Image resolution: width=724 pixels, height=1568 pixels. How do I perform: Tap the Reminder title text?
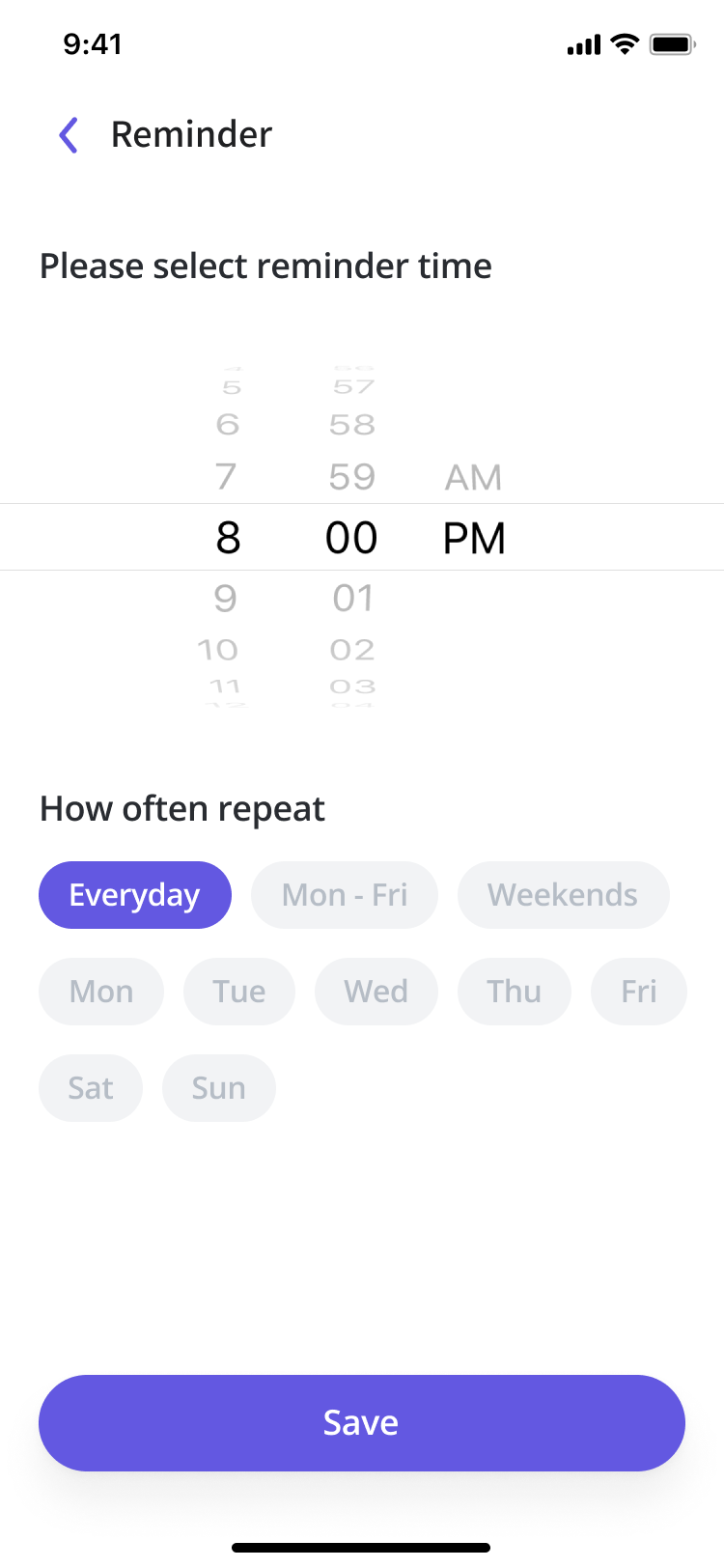(x=190, y=134)
